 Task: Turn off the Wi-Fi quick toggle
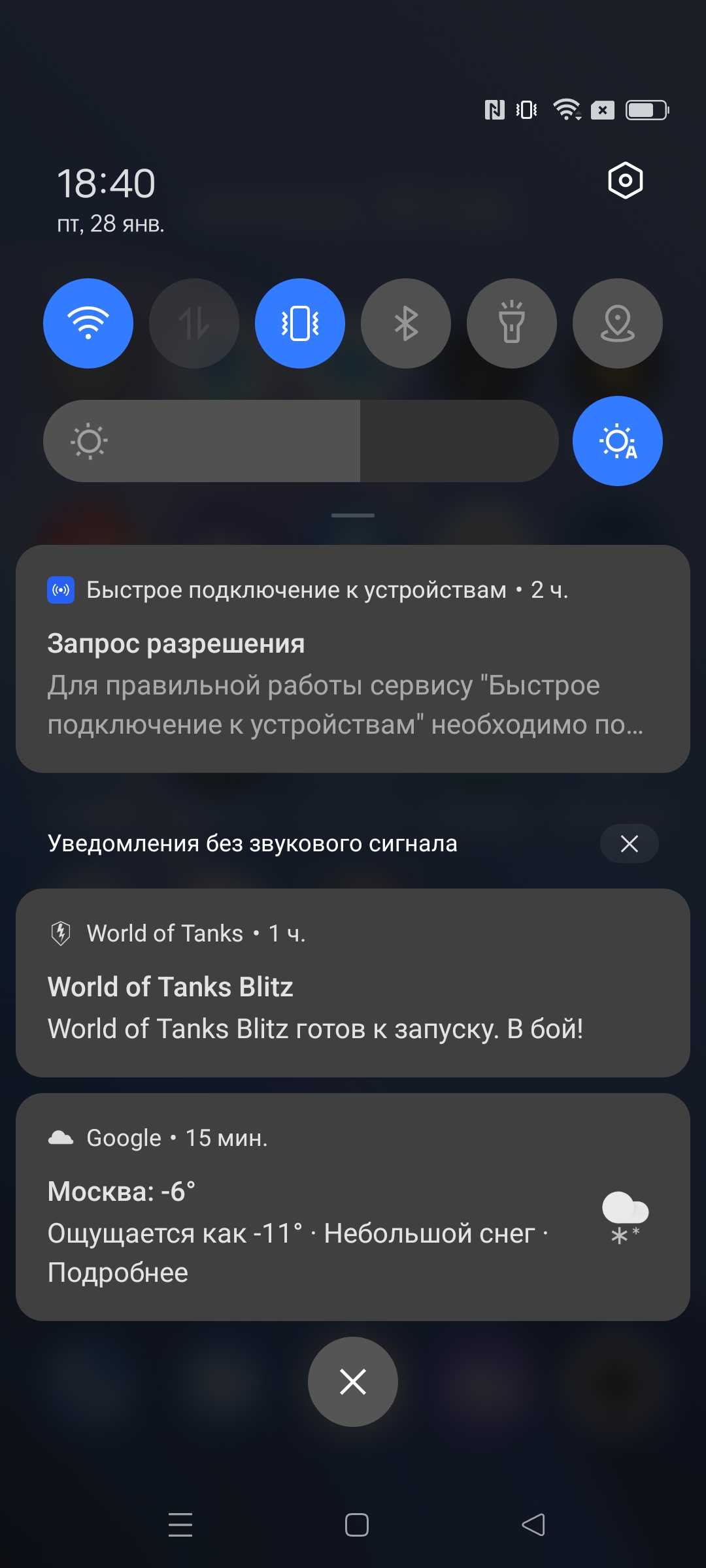point(88,323)
